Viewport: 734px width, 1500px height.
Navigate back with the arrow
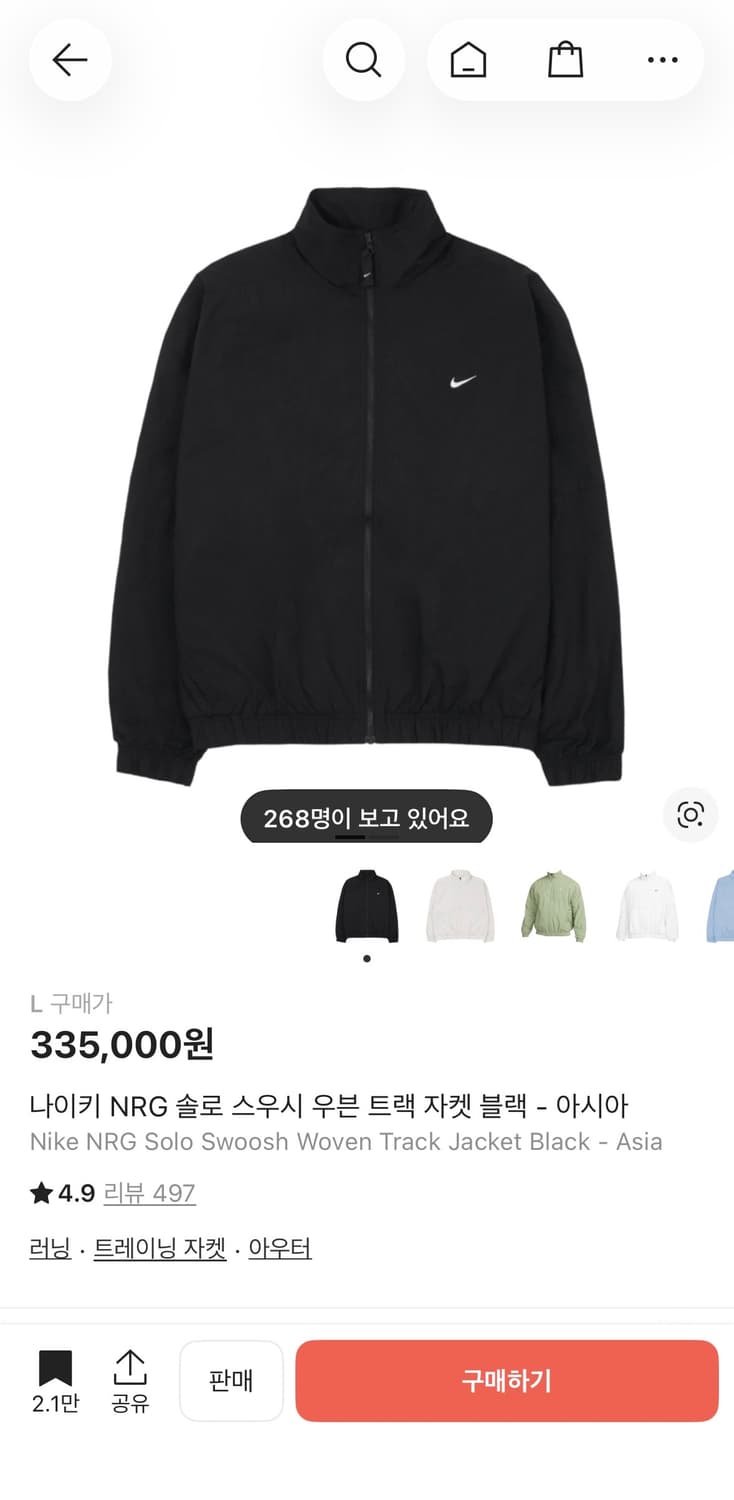(70, 60)
